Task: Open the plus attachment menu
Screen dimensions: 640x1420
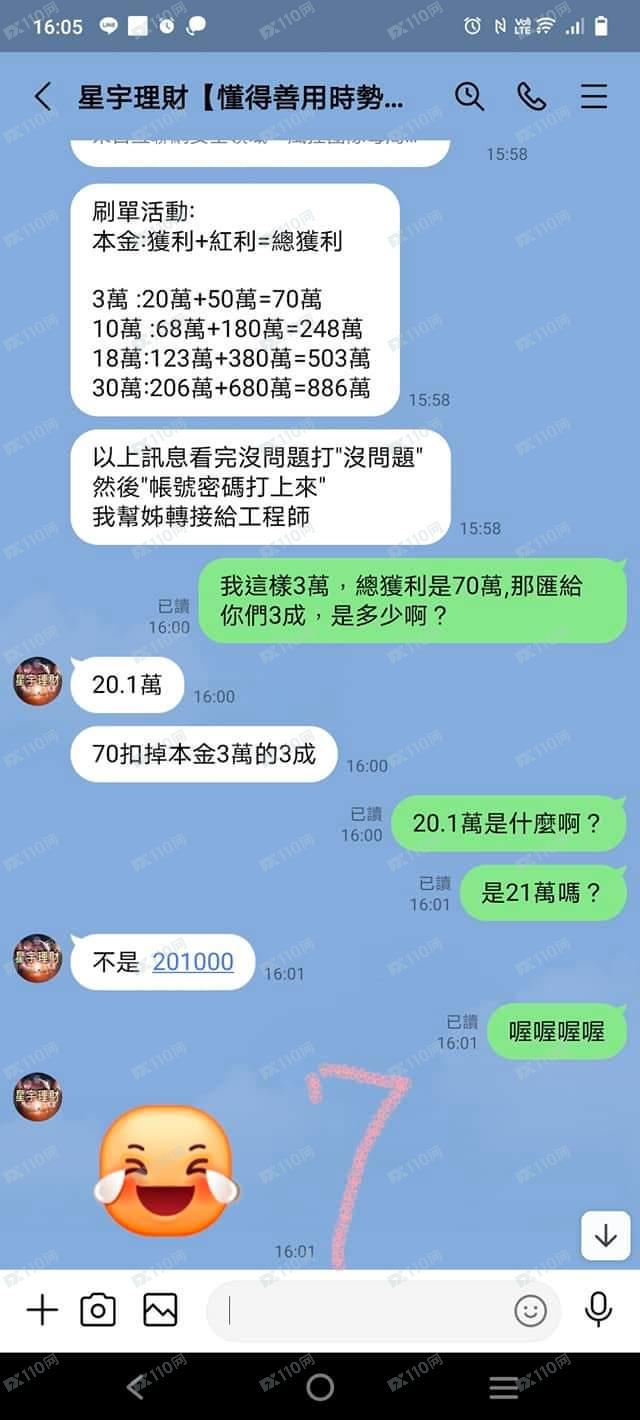Action: point(42,1309)
